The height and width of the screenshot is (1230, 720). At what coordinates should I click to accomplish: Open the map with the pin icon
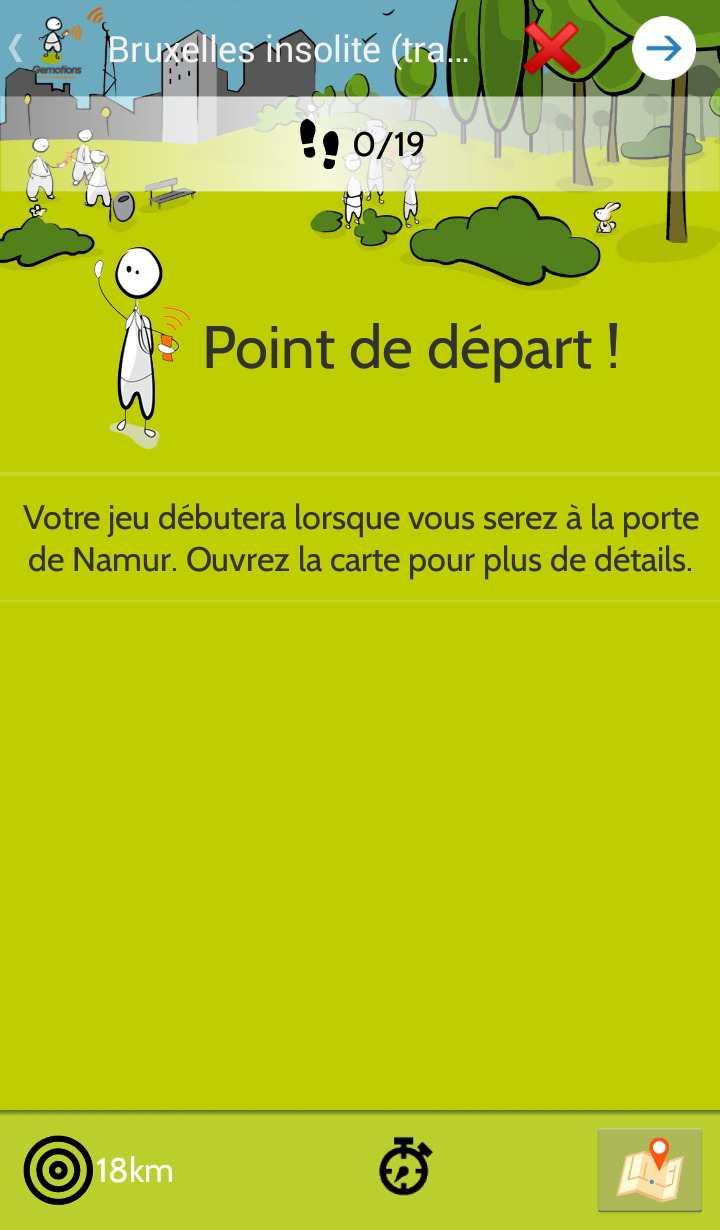[650, 1169]
